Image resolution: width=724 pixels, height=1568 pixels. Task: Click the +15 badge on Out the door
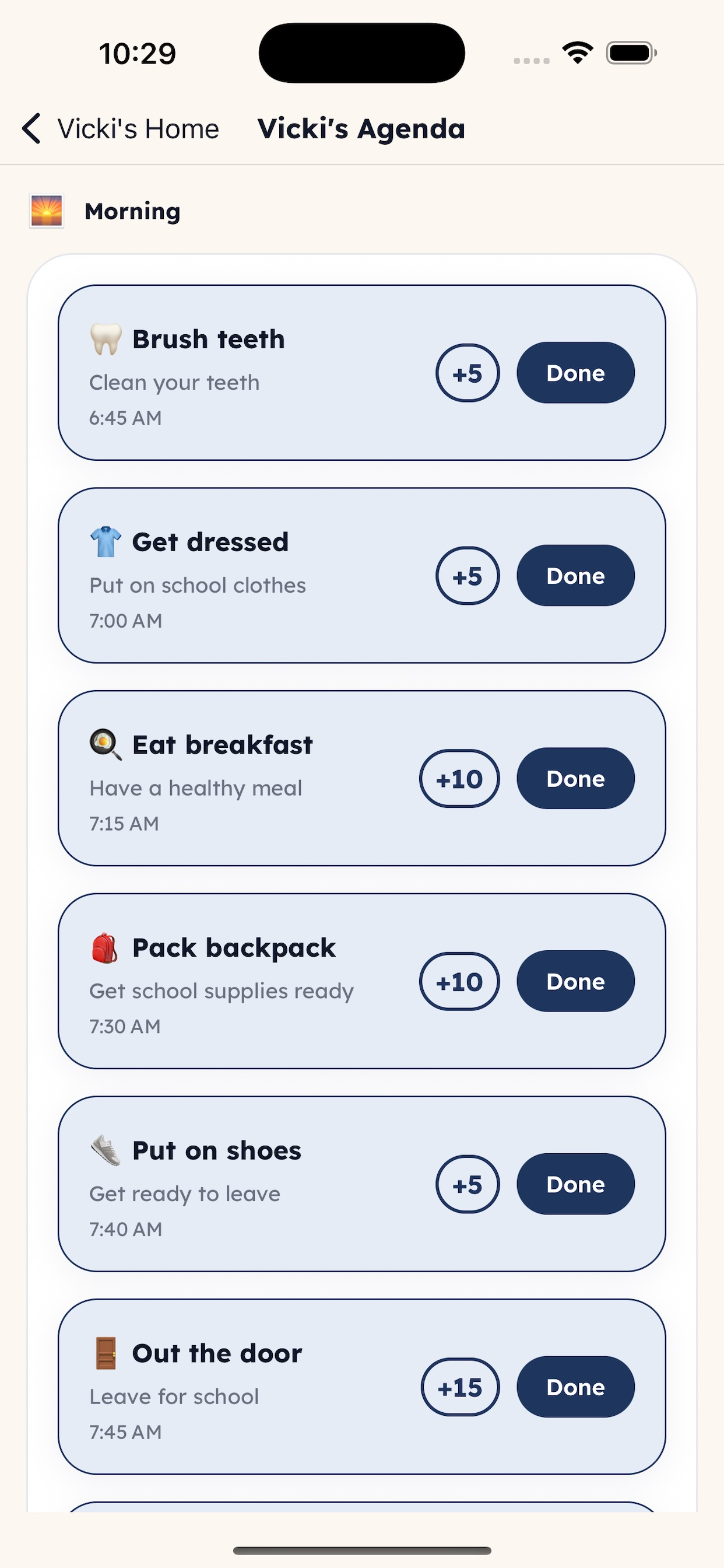click(459, 1387)
